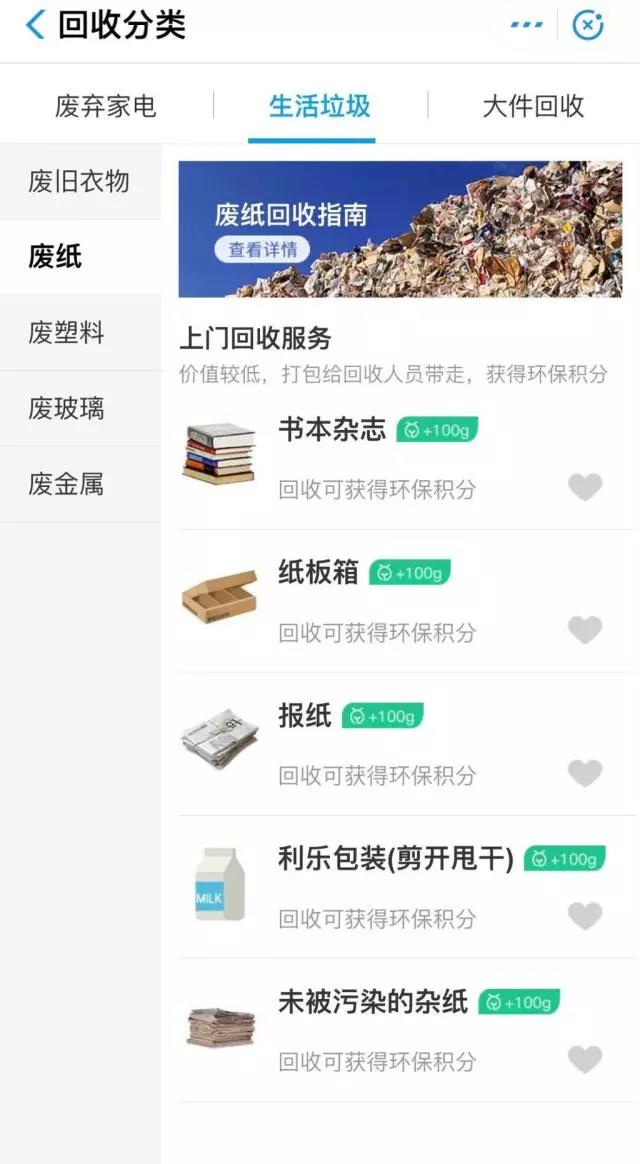This screenshot has width=640, height=1164.
Task: Like 报纸 using its heart icon
Action: 585,774
